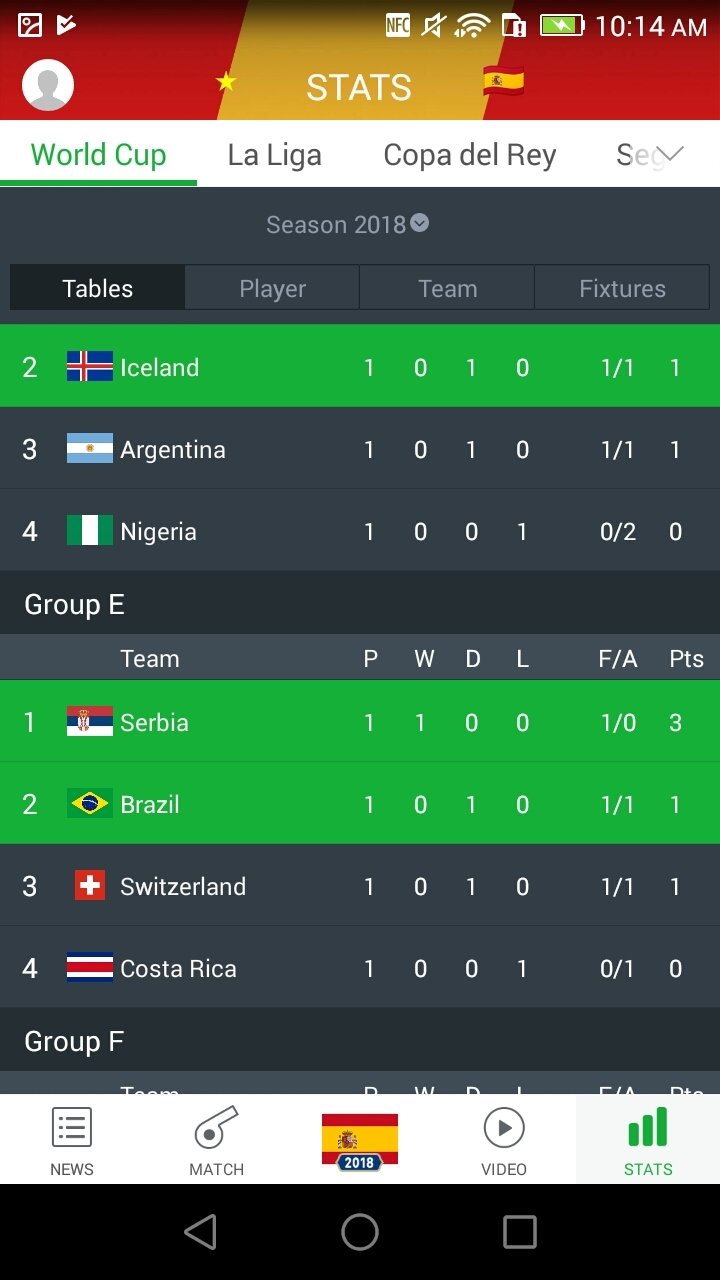Select the Team stats segment

click(447, 288)
